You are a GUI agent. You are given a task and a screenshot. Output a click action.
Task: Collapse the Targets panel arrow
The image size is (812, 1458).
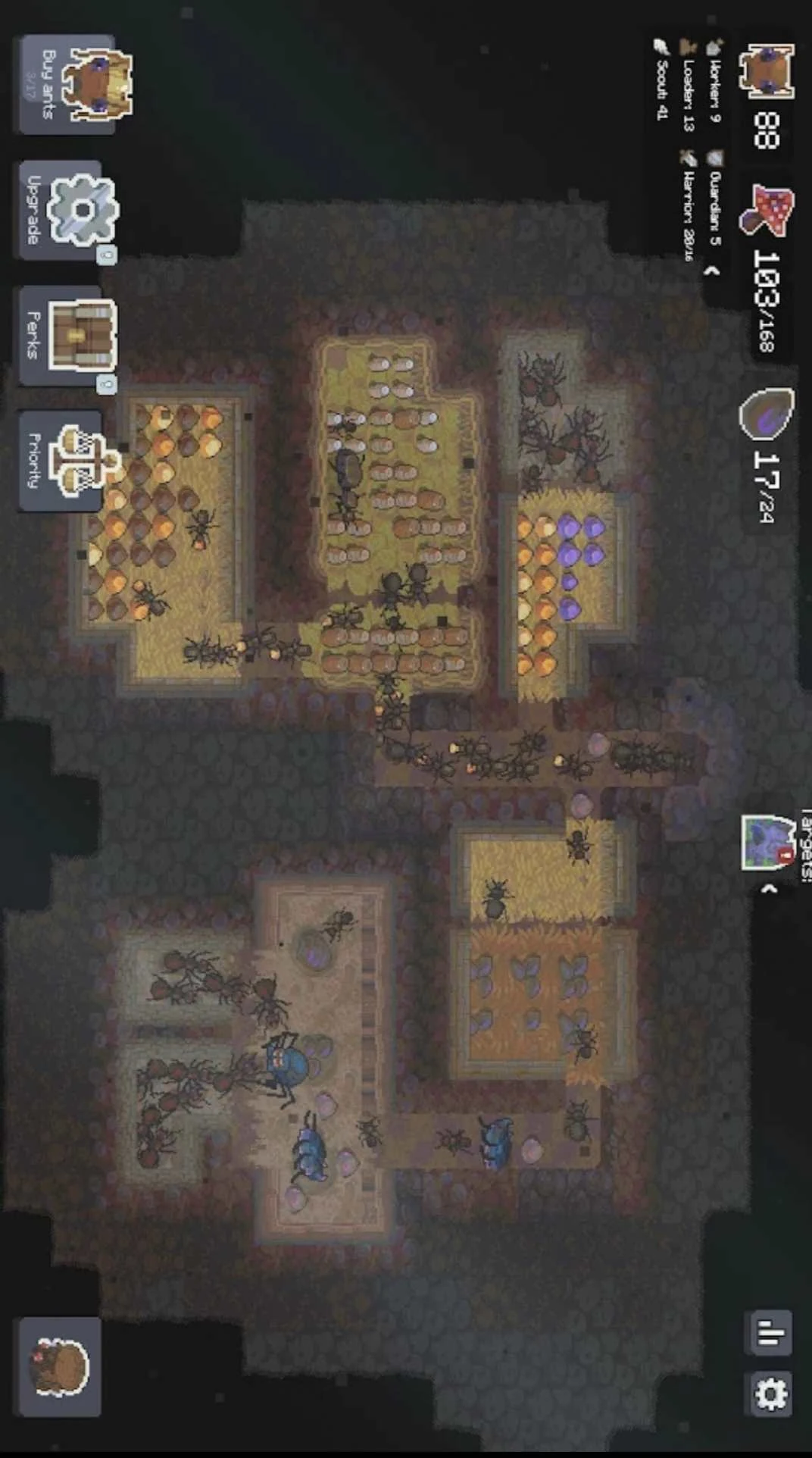click(x=770, y=888)
